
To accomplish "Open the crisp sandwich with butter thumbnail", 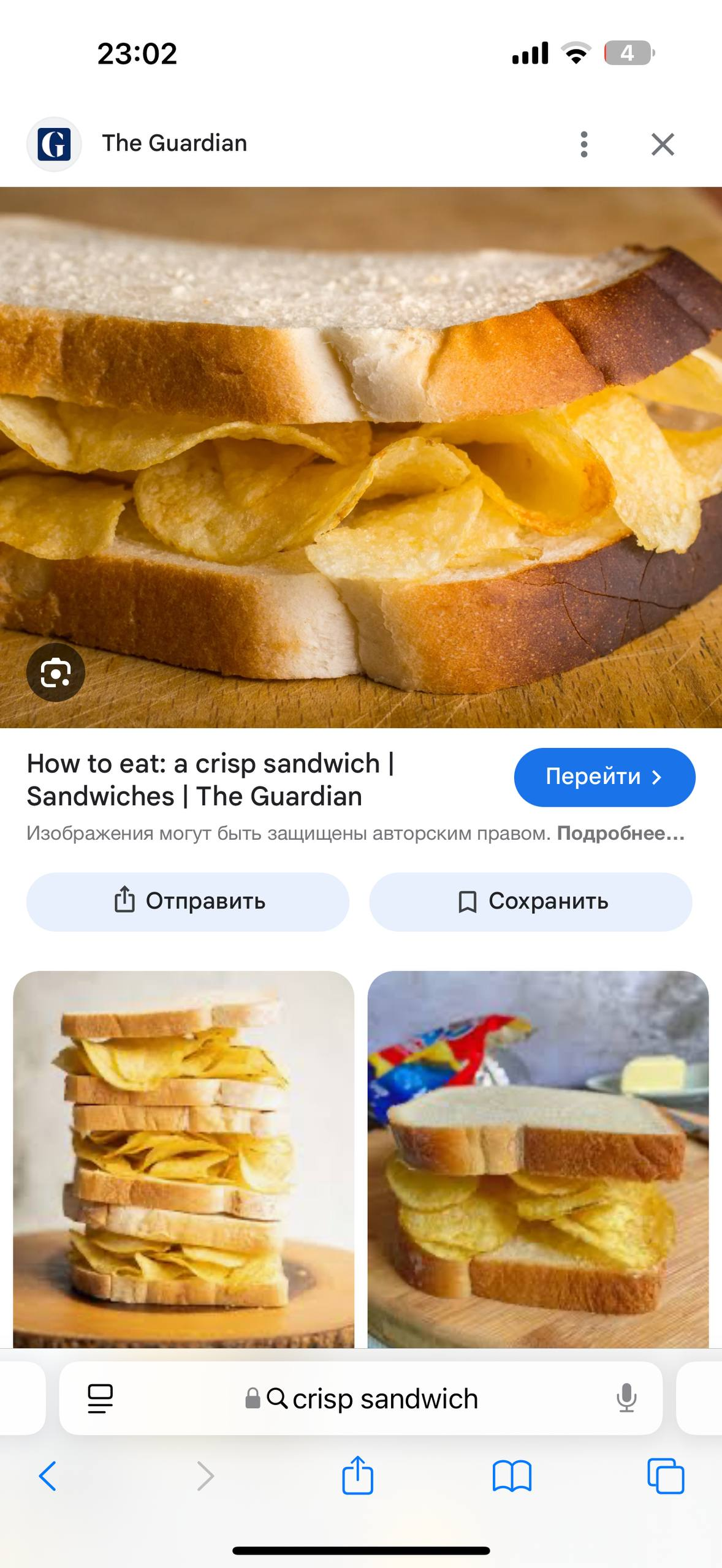I will pyautogui.click(x=538, y=1158).
